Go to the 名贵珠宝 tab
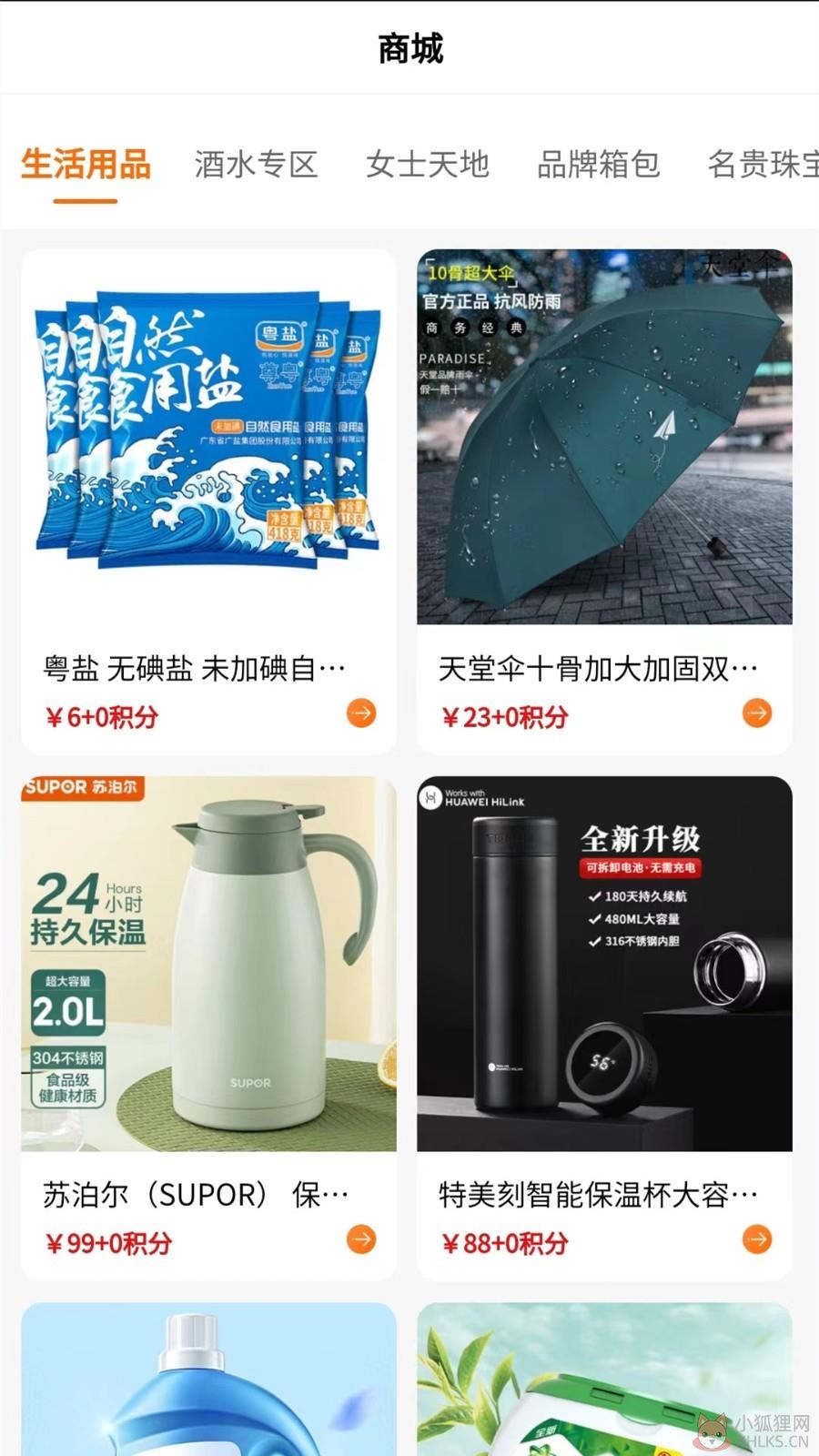The height and width of the screenshot is (1456, 819). click(x=763, y=165)
